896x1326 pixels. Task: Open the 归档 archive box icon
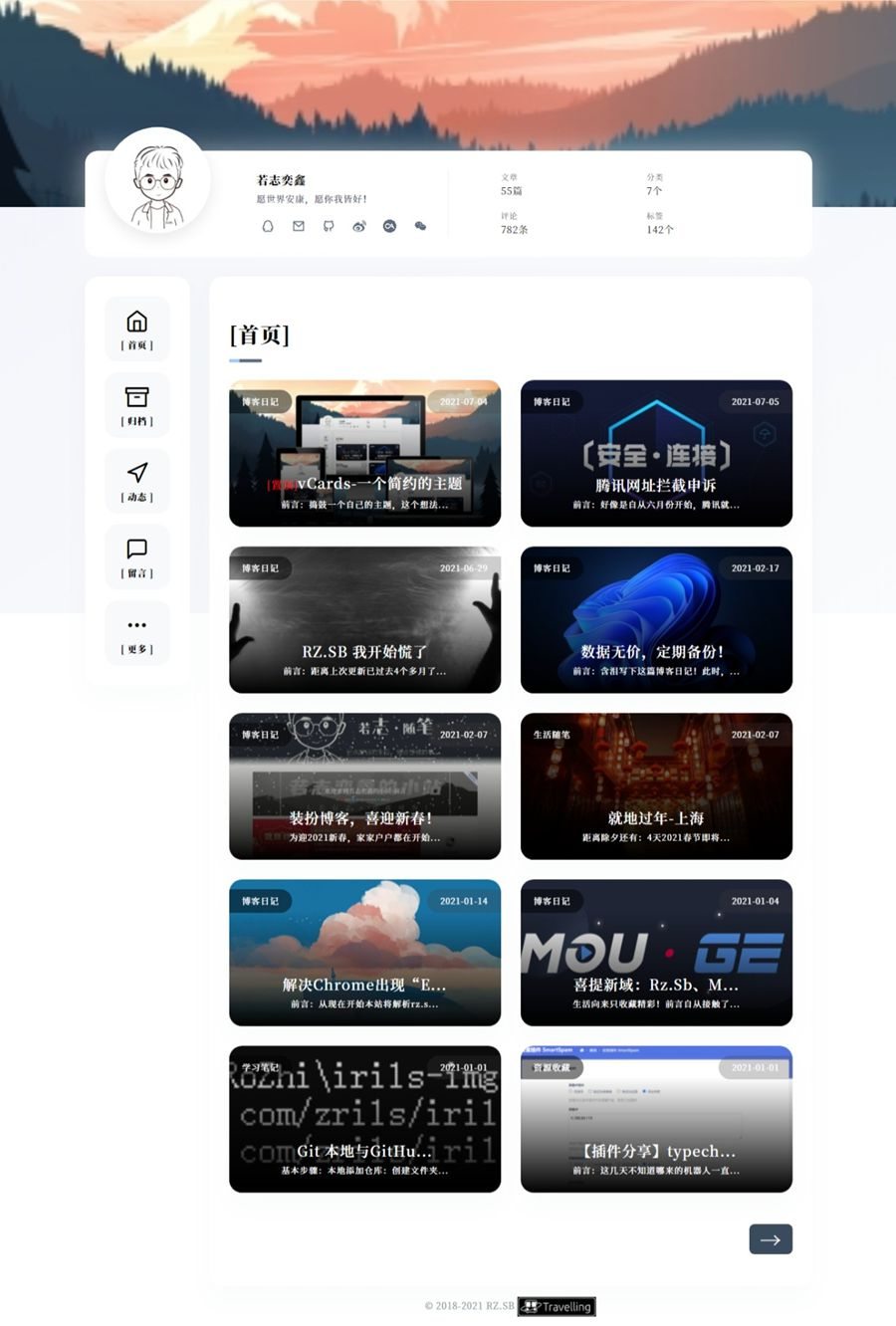point(136,396)
